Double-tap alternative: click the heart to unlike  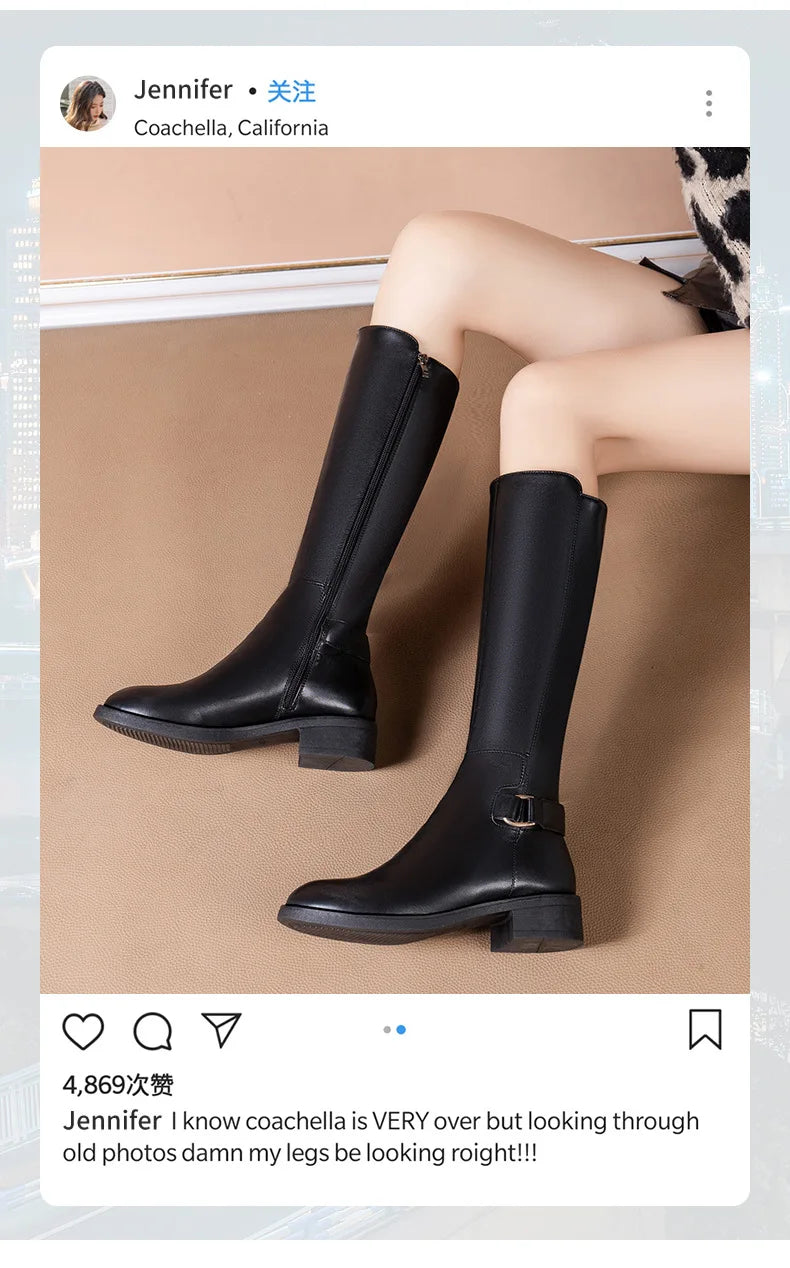[85, 1031]
